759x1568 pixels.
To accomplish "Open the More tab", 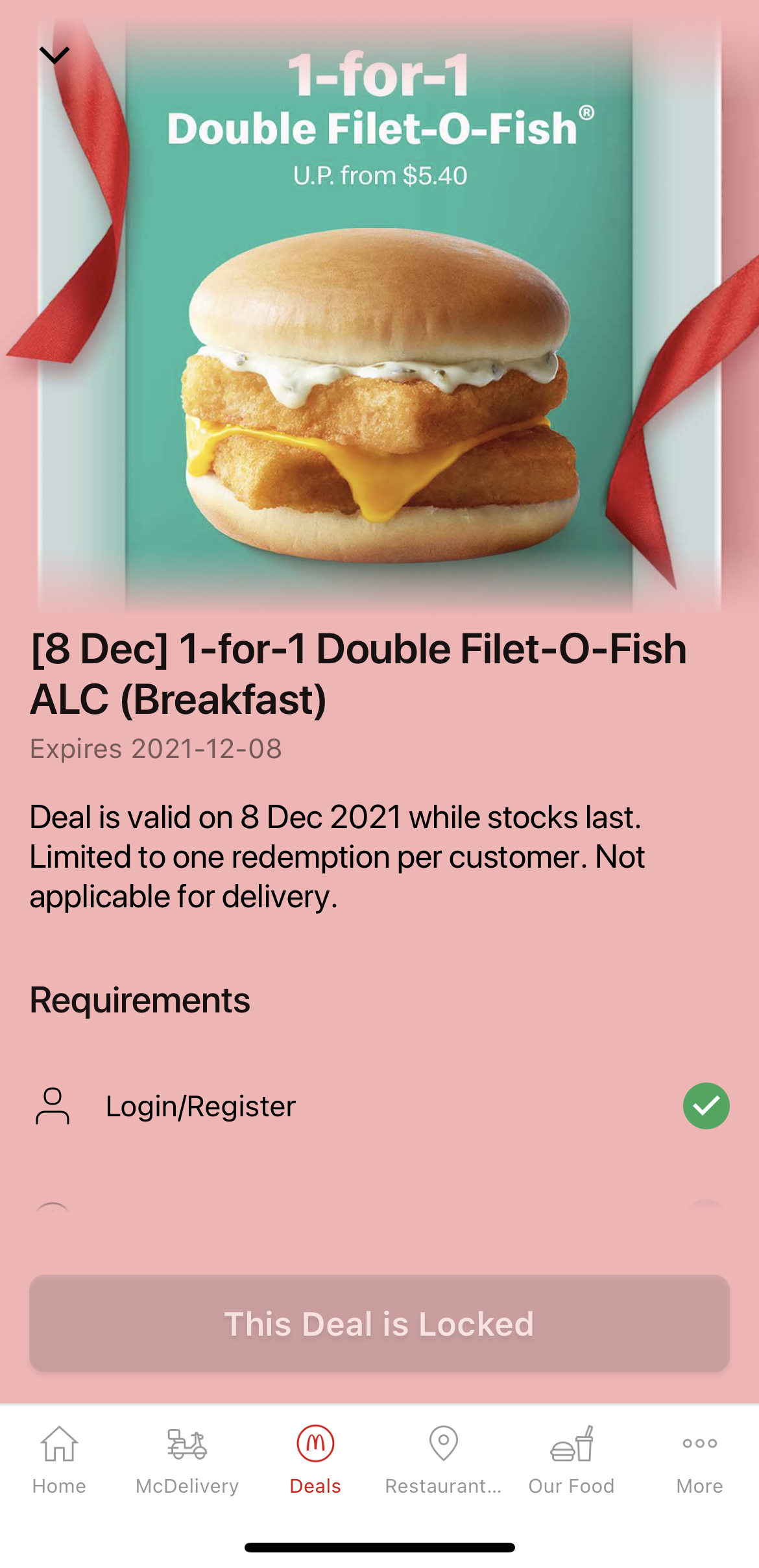I will [699, 1460].
